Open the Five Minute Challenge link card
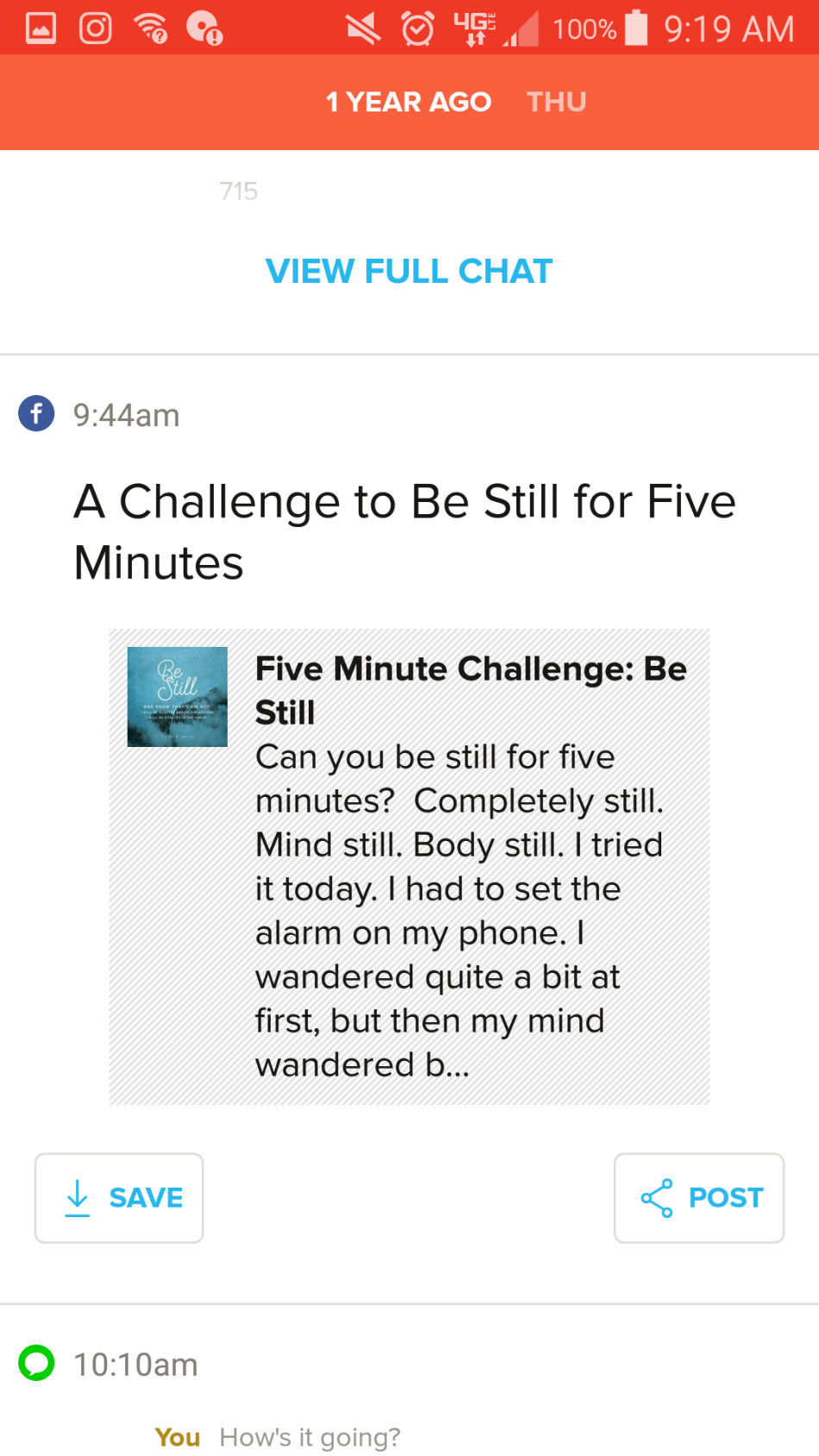 409,866
